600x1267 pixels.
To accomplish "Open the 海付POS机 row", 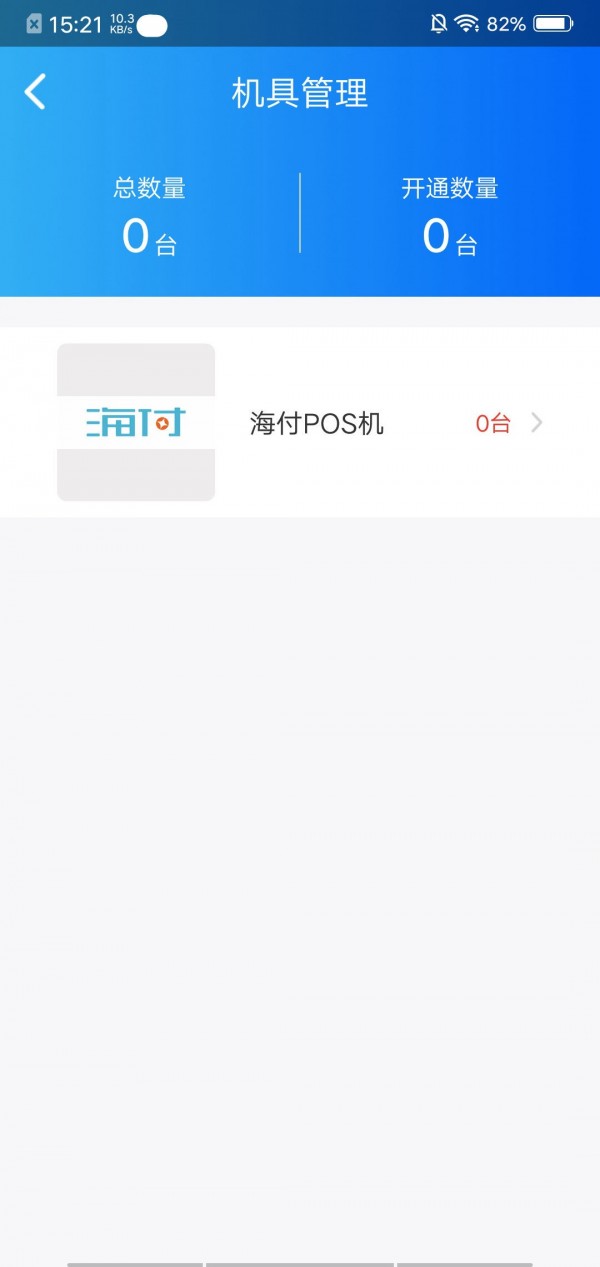I will pyautogui.click(x=300, y=423).
